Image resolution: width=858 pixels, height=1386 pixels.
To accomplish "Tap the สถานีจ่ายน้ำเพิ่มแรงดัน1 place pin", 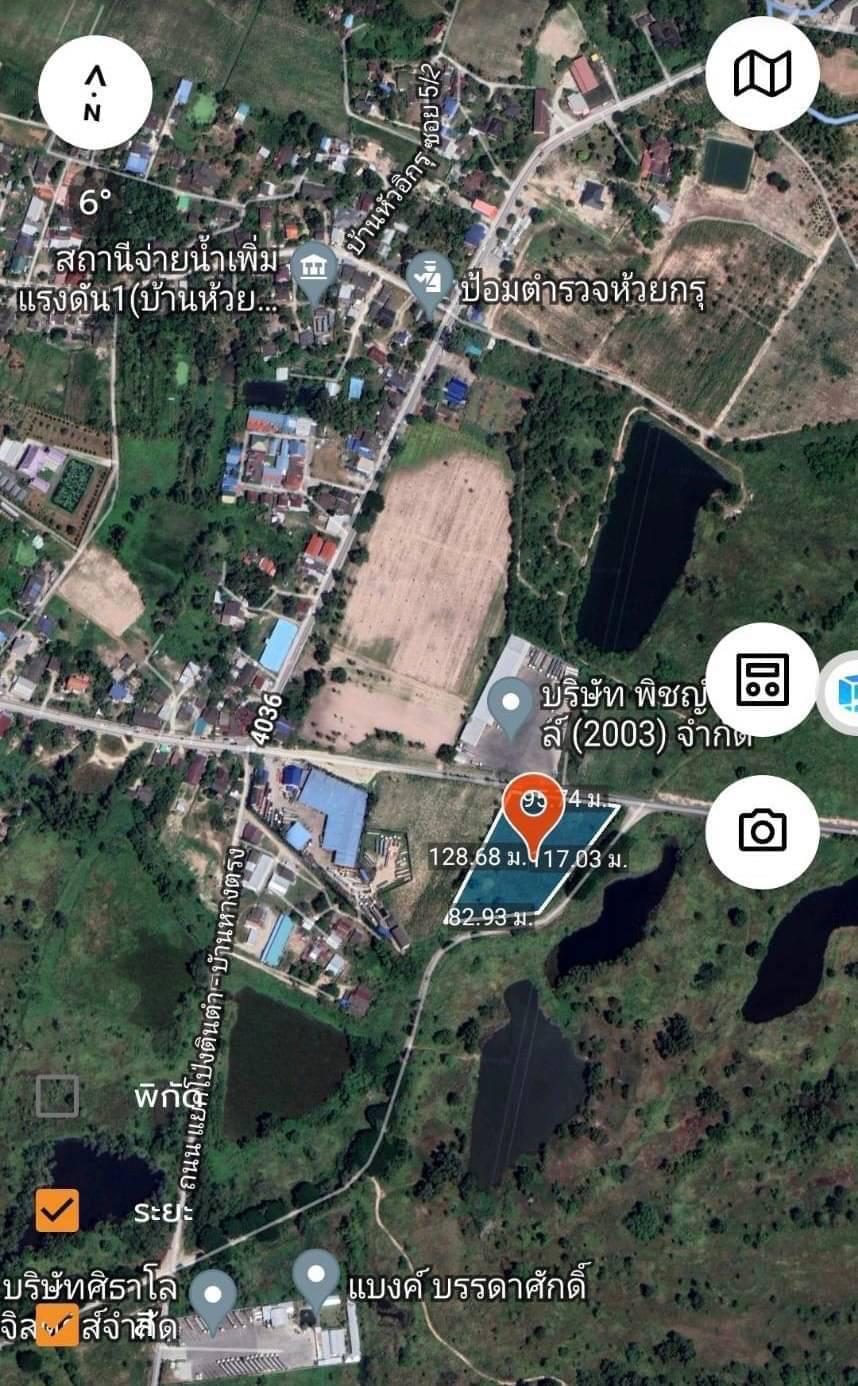I will [314, 270].
